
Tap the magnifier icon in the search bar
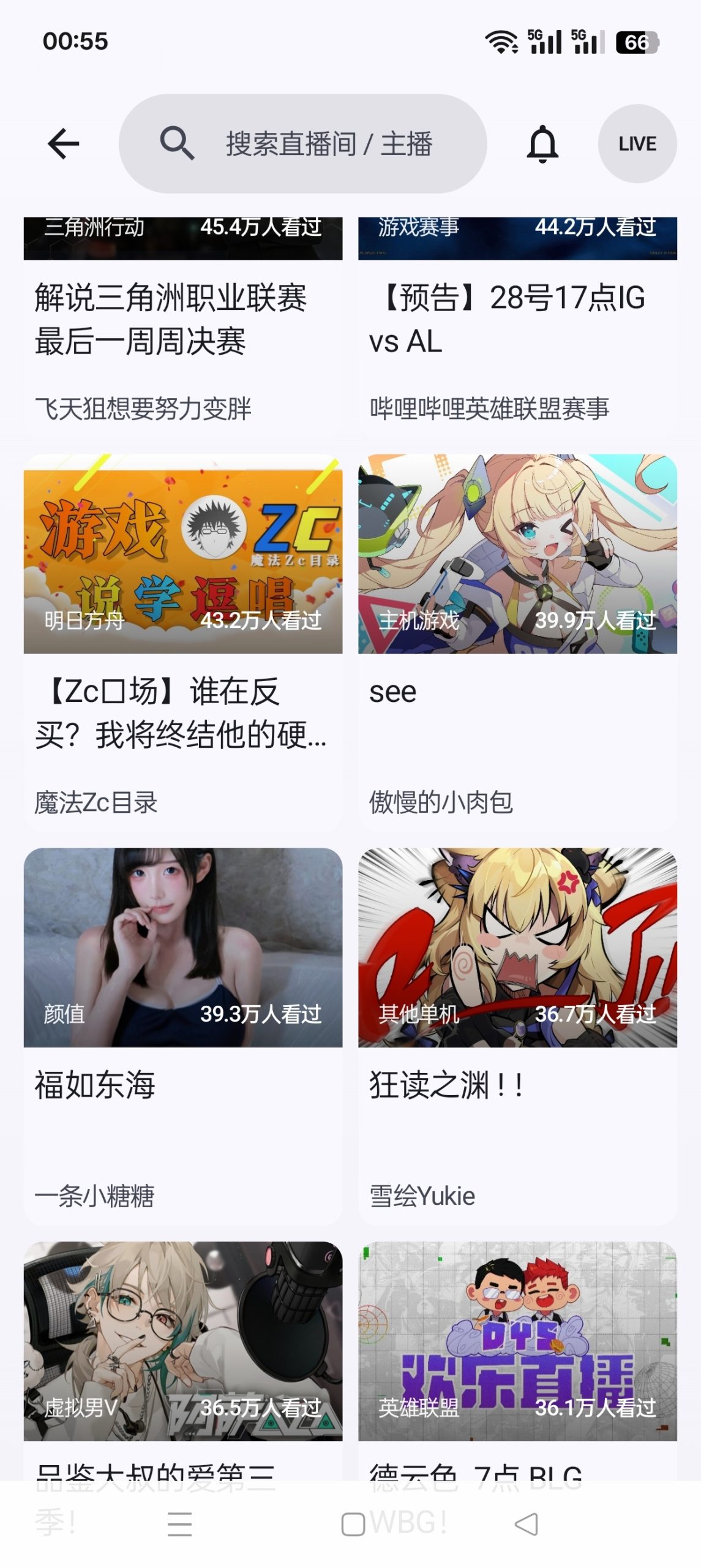(x=174, y=143)
